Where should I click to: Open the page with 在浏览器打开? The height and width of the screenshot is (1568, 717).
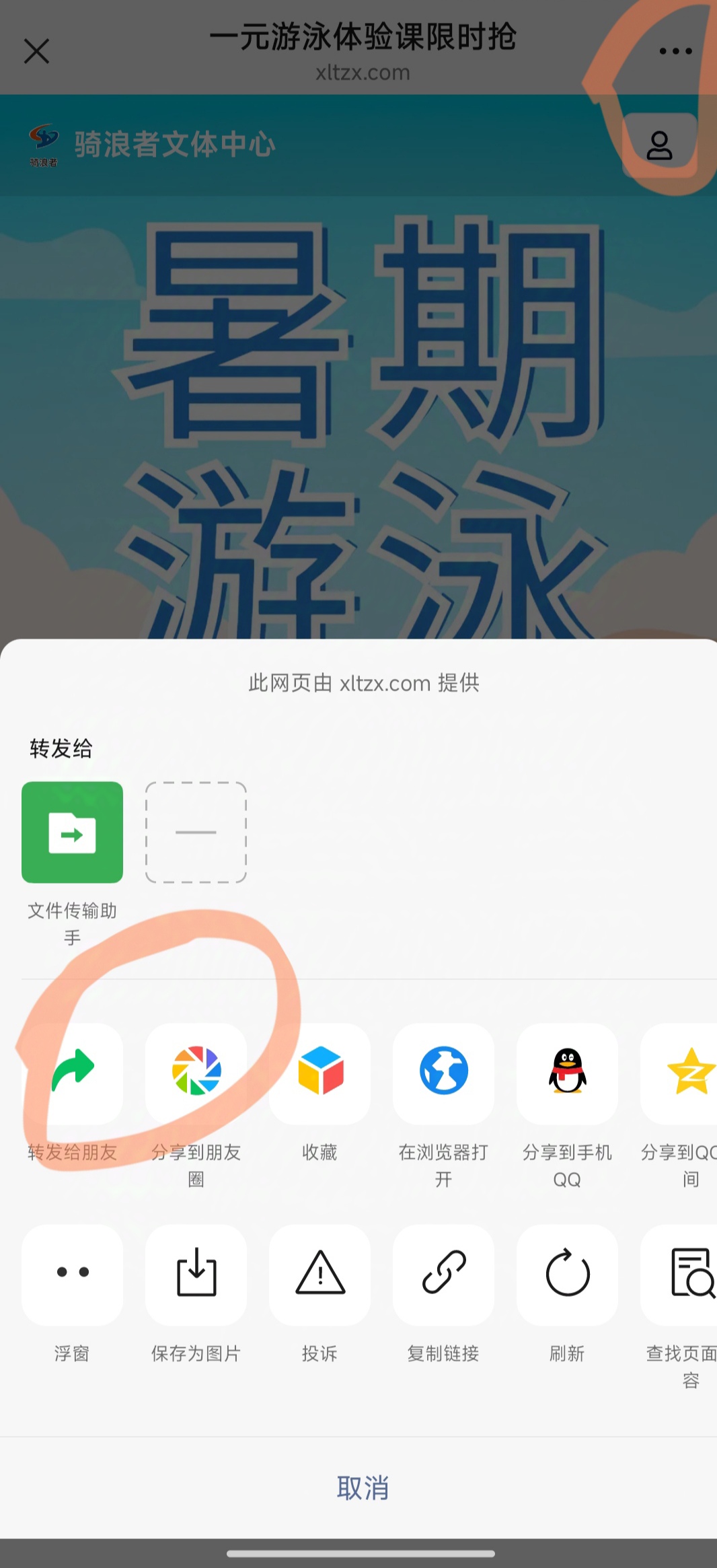click(443, 1073)
